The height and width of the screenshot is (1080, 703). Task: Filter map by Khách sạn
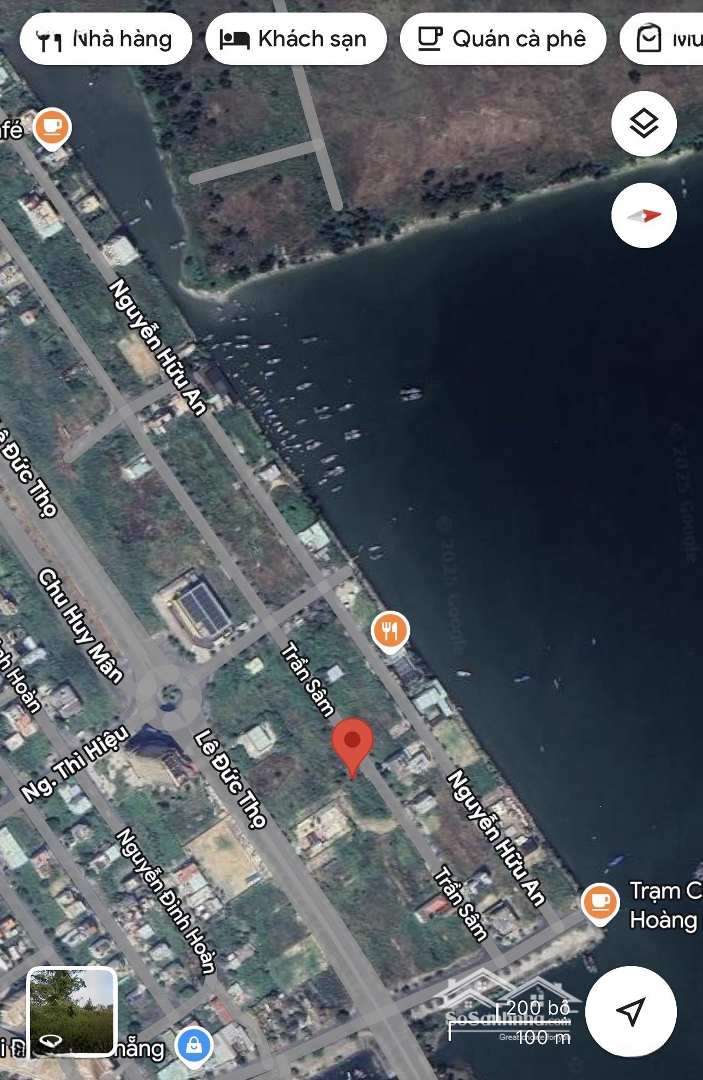pyautogui.click(x=292, y=39)
